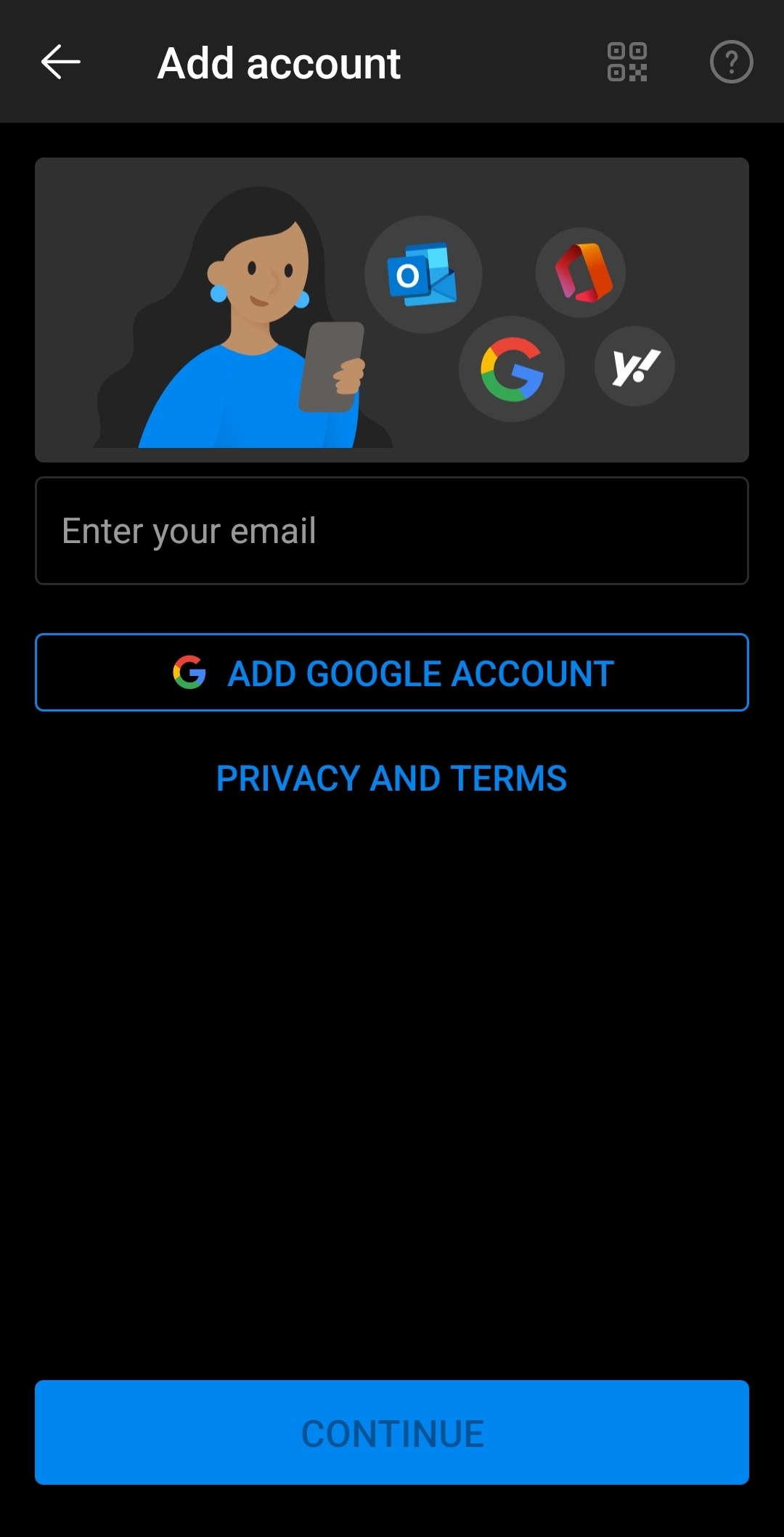Tap the Enter your email field
784x1537 pixels.
pyautogui.click(x=392, y=530)
